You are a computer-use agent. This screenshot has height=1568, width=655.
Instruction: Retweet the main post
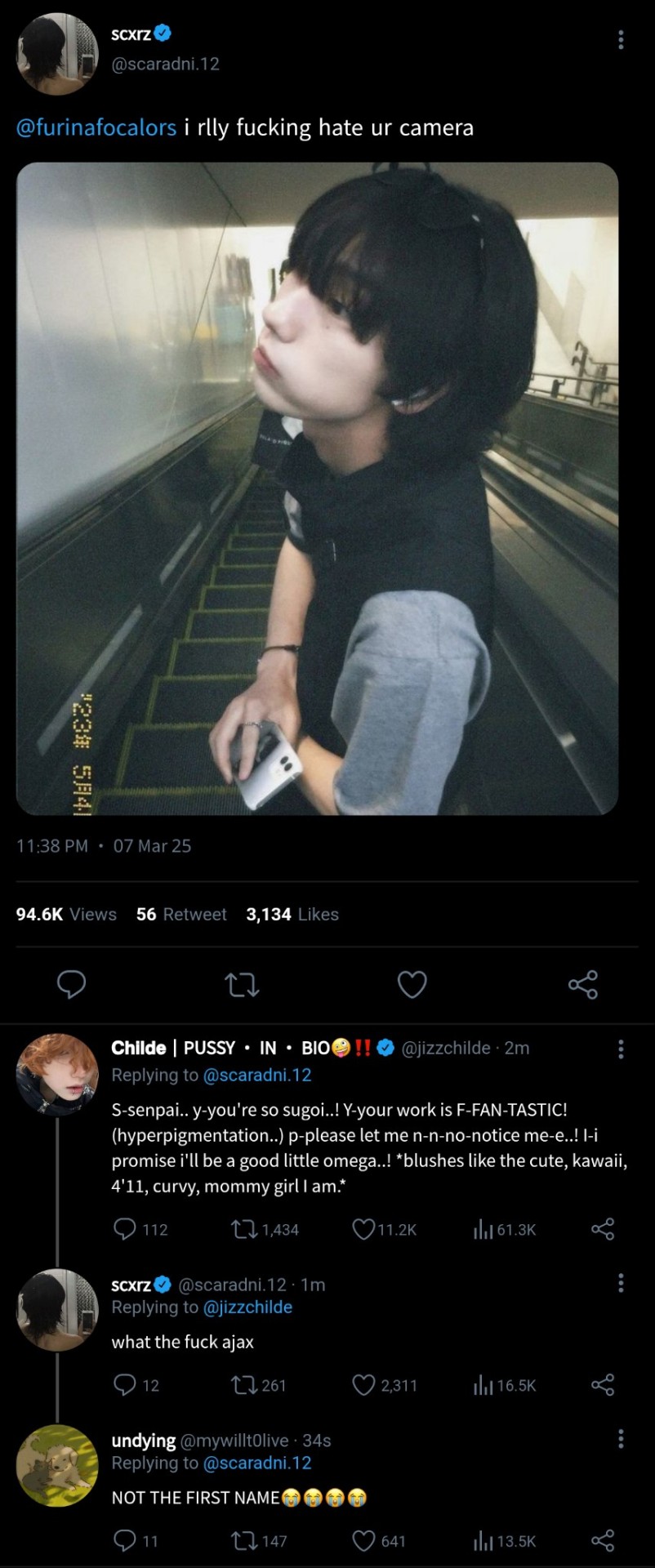click(242, 985)
